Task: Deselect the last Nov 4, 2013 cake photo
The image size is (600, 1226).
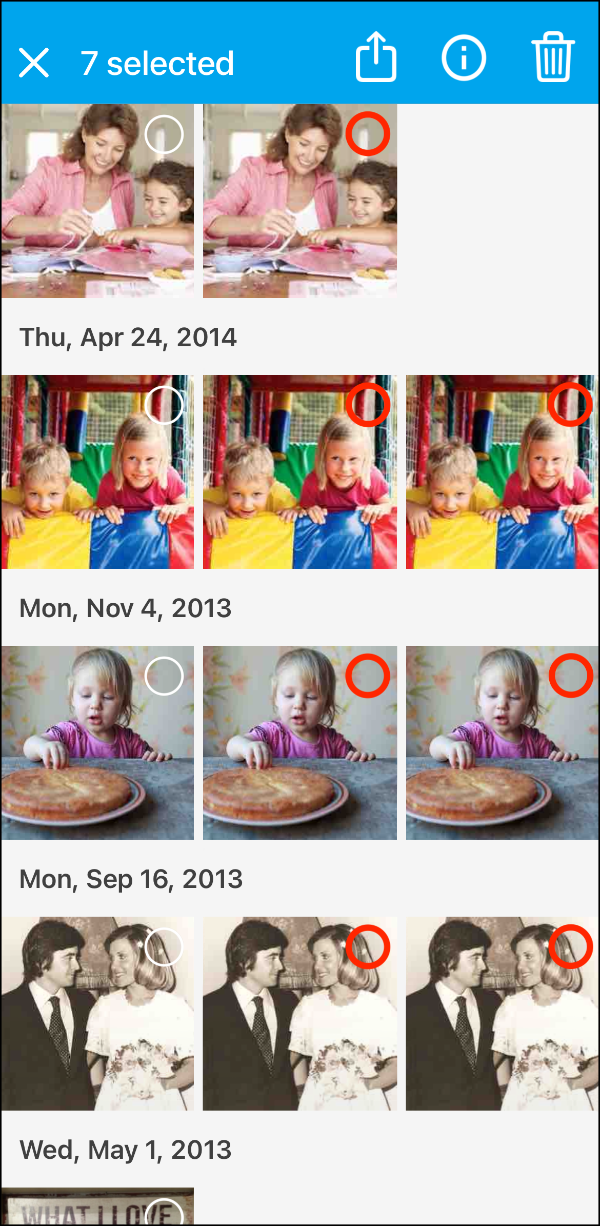Action: (570, 676)
